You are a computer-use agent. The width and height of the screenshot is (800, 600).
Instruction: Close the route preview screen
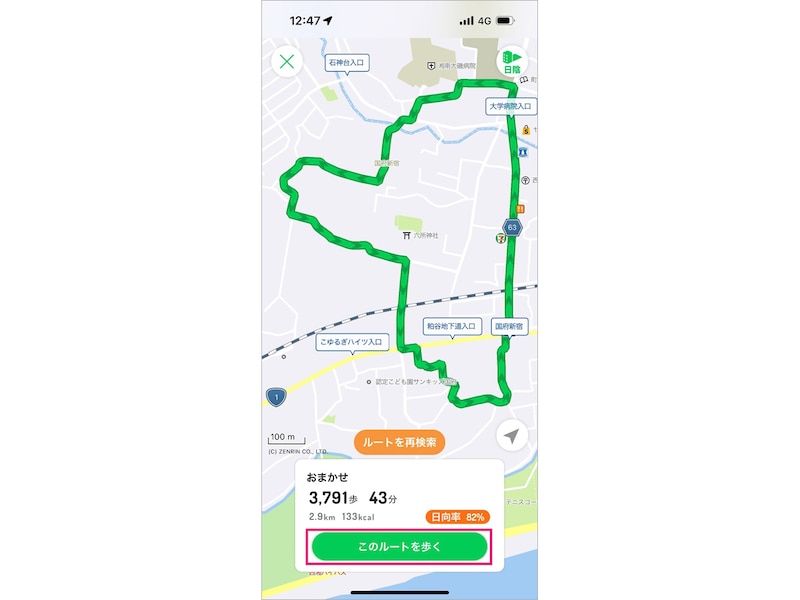point(288,61)
